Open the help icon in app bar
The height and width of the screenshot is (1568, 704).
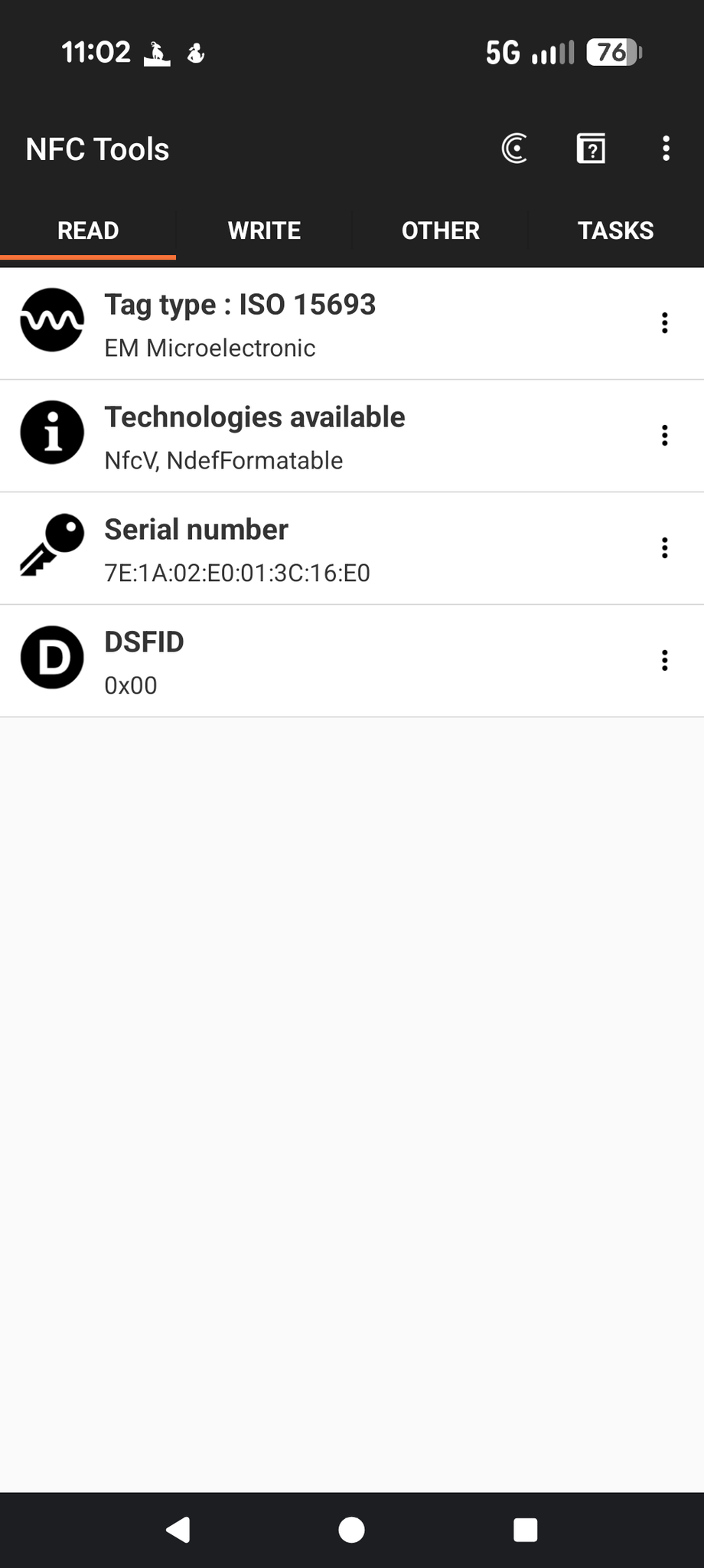(591, 149)
